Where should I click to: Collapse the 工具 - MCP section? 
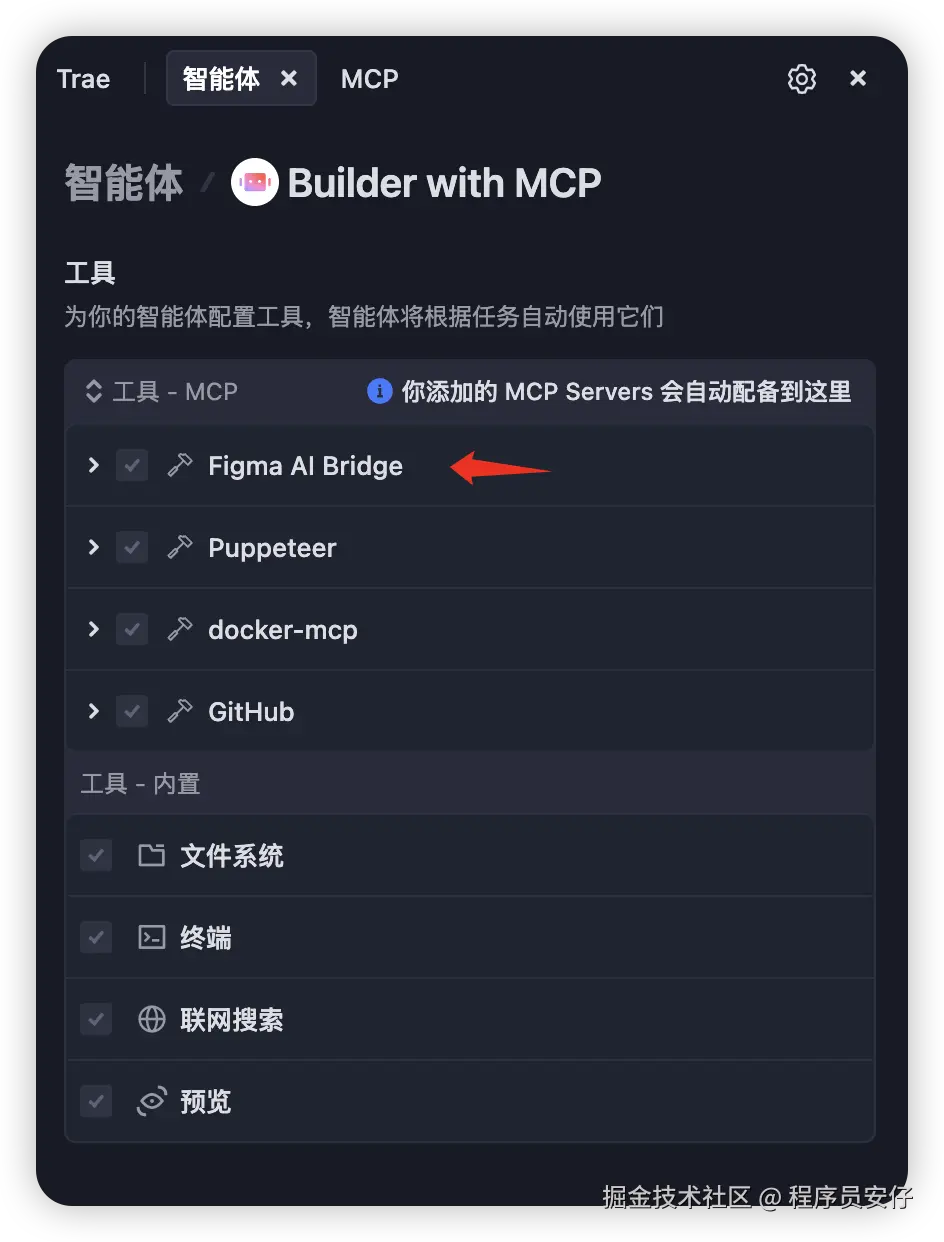pos(94,391)
